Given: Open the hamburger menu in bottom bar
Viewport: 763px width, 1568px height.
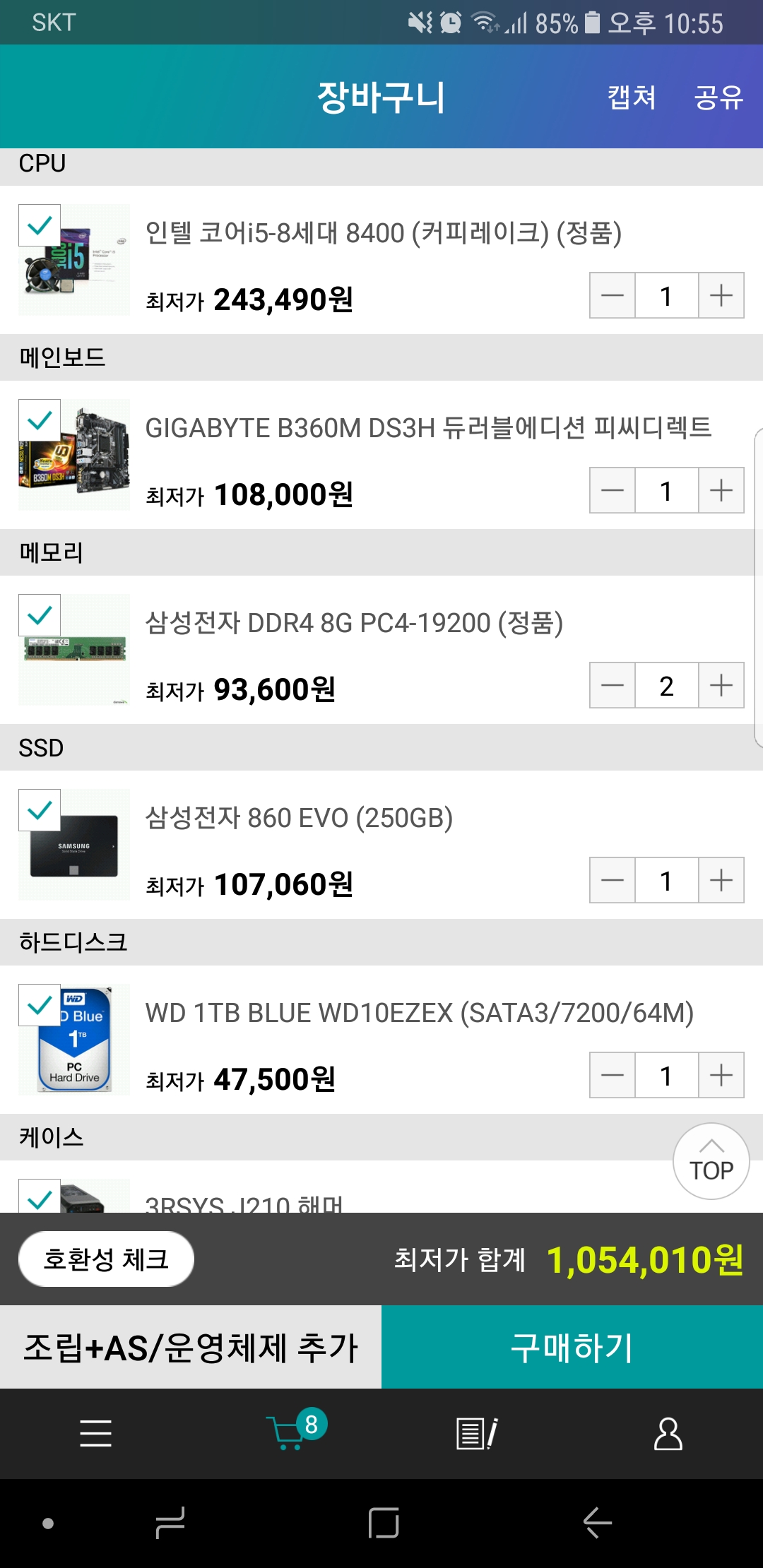Looking at the screenshot, I should tap(95, 1434).
